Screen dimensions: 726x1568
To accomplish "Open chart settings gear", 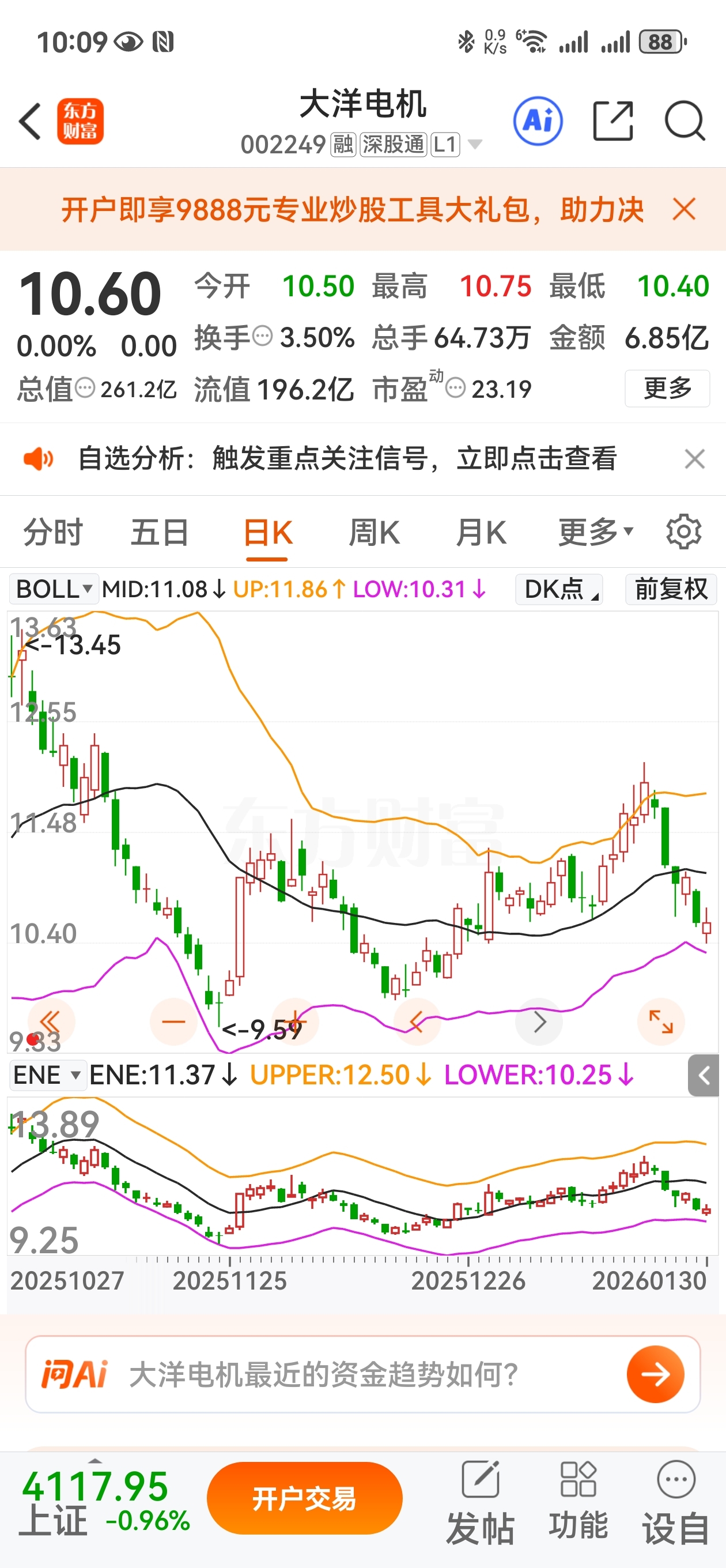I will point(683,532).
